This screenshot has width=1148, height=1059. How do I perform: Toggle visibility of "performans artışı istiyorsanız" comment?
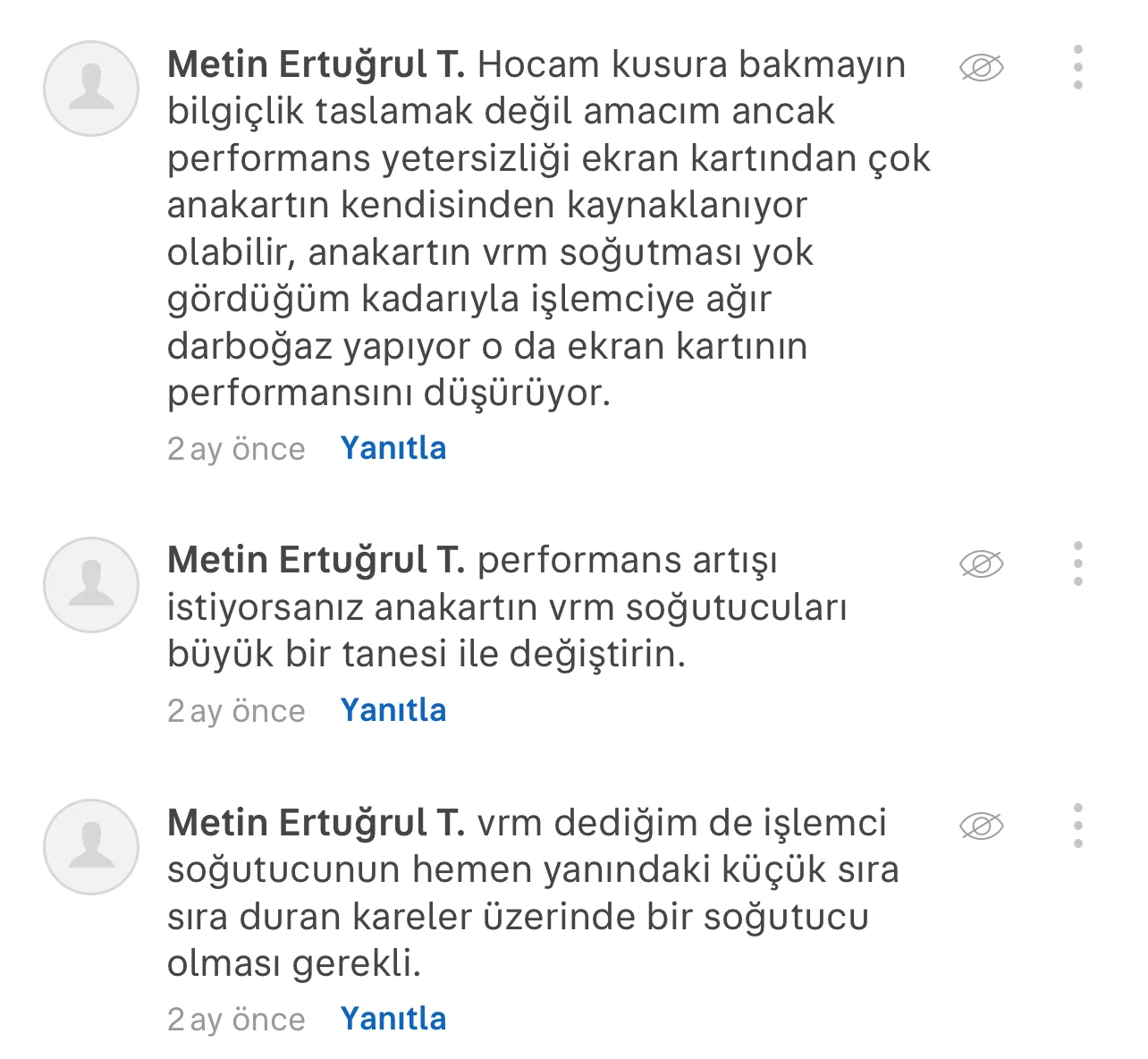coord(981,563)
